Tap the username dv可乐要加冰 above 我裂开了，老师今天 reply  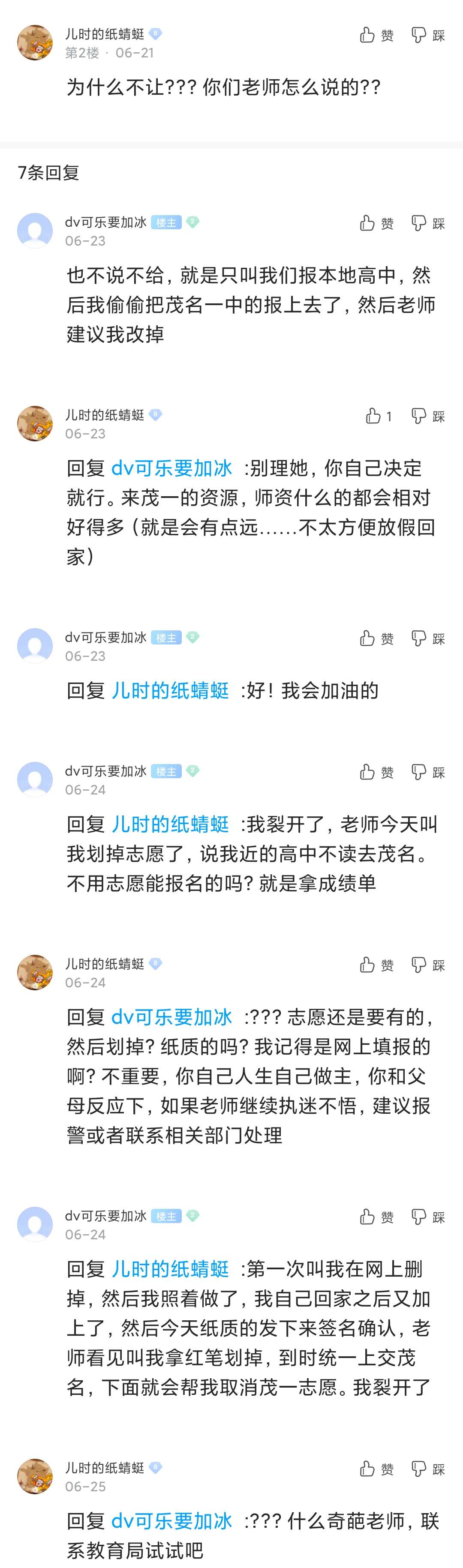coord(105,771)
